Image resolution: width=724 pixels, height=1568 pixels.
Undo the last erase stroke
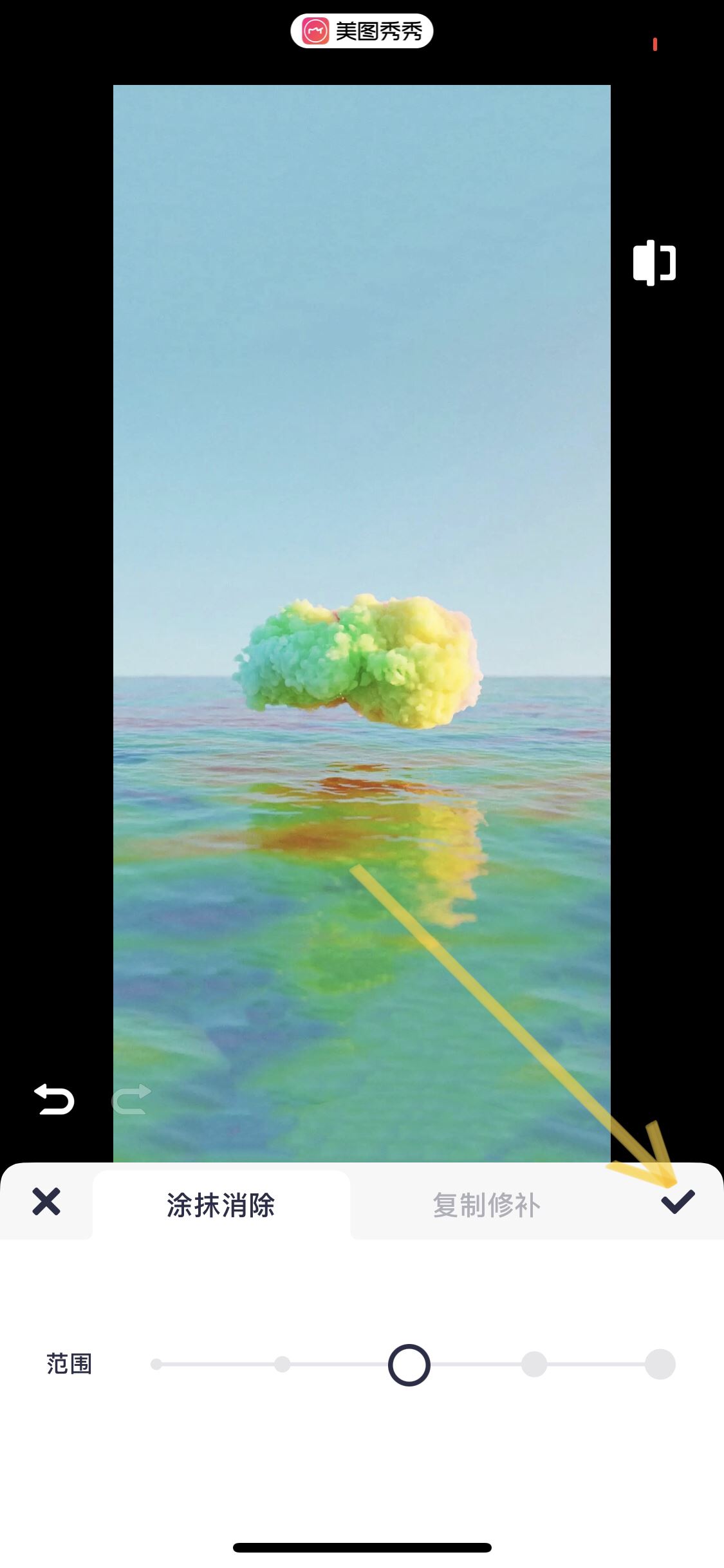point(54,1099)
